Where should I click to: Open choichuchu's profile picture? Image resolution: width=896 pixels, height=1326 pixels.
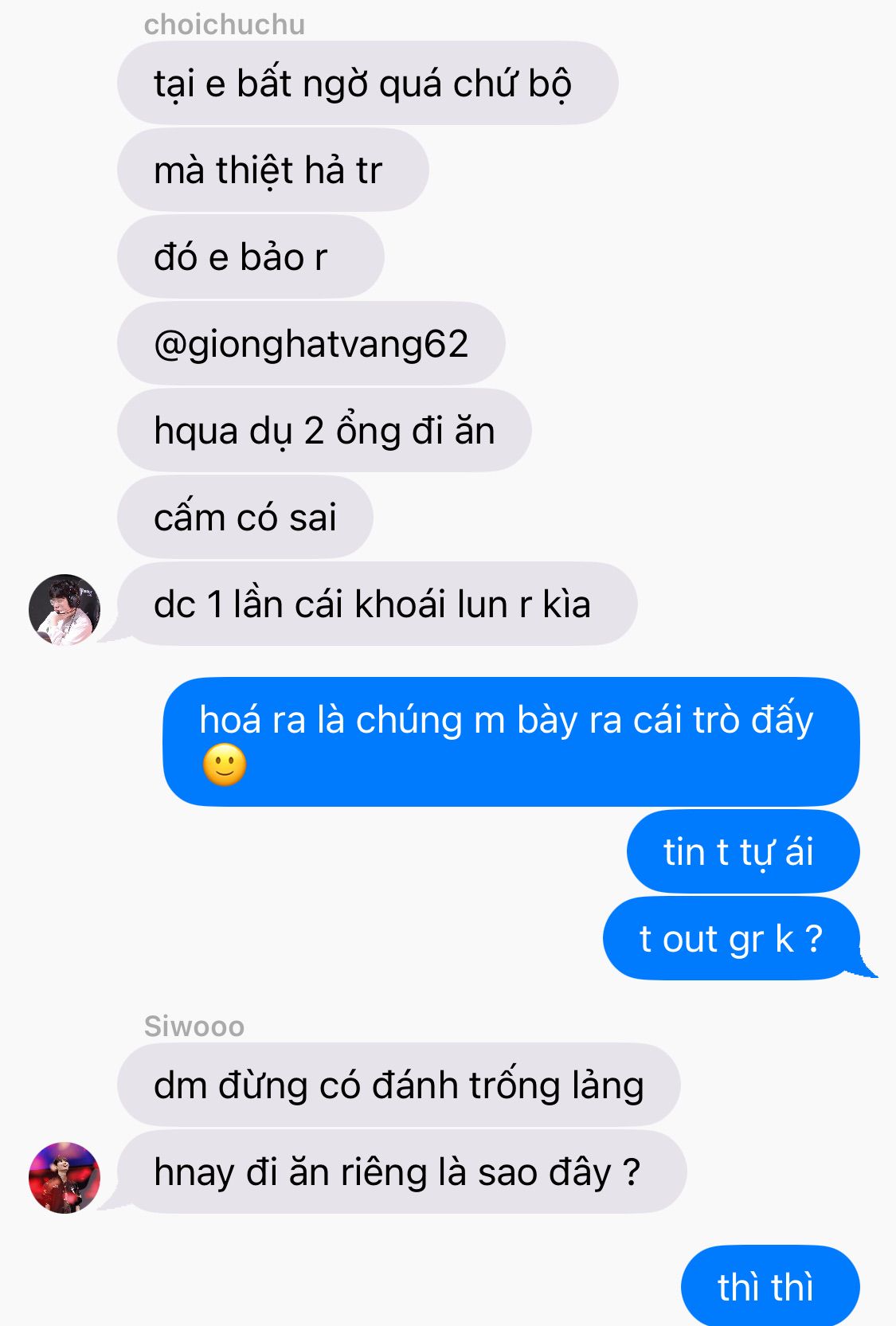[x=64, y=609]
